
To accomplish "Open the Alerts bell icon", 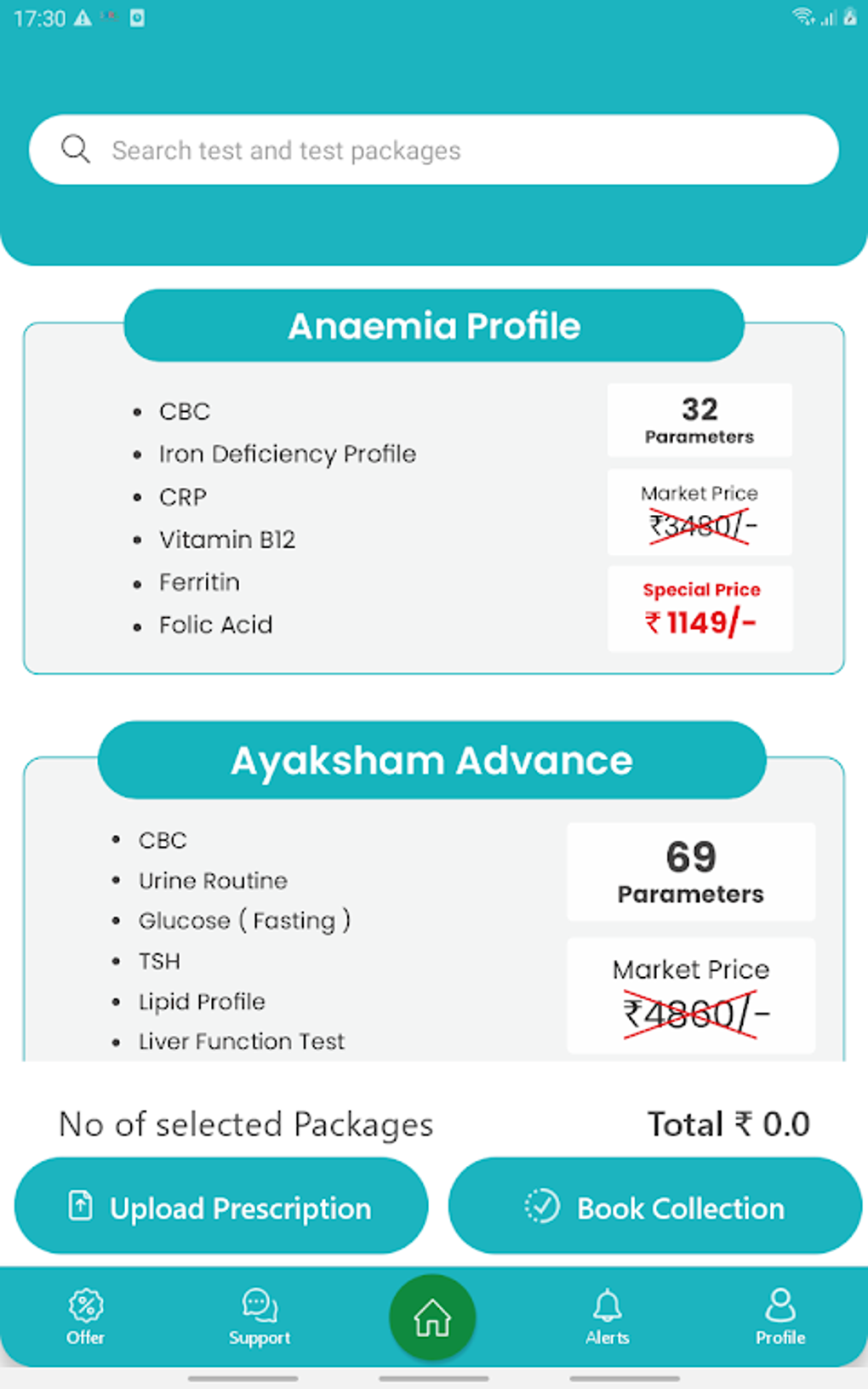I will [x=608, y=1303].
